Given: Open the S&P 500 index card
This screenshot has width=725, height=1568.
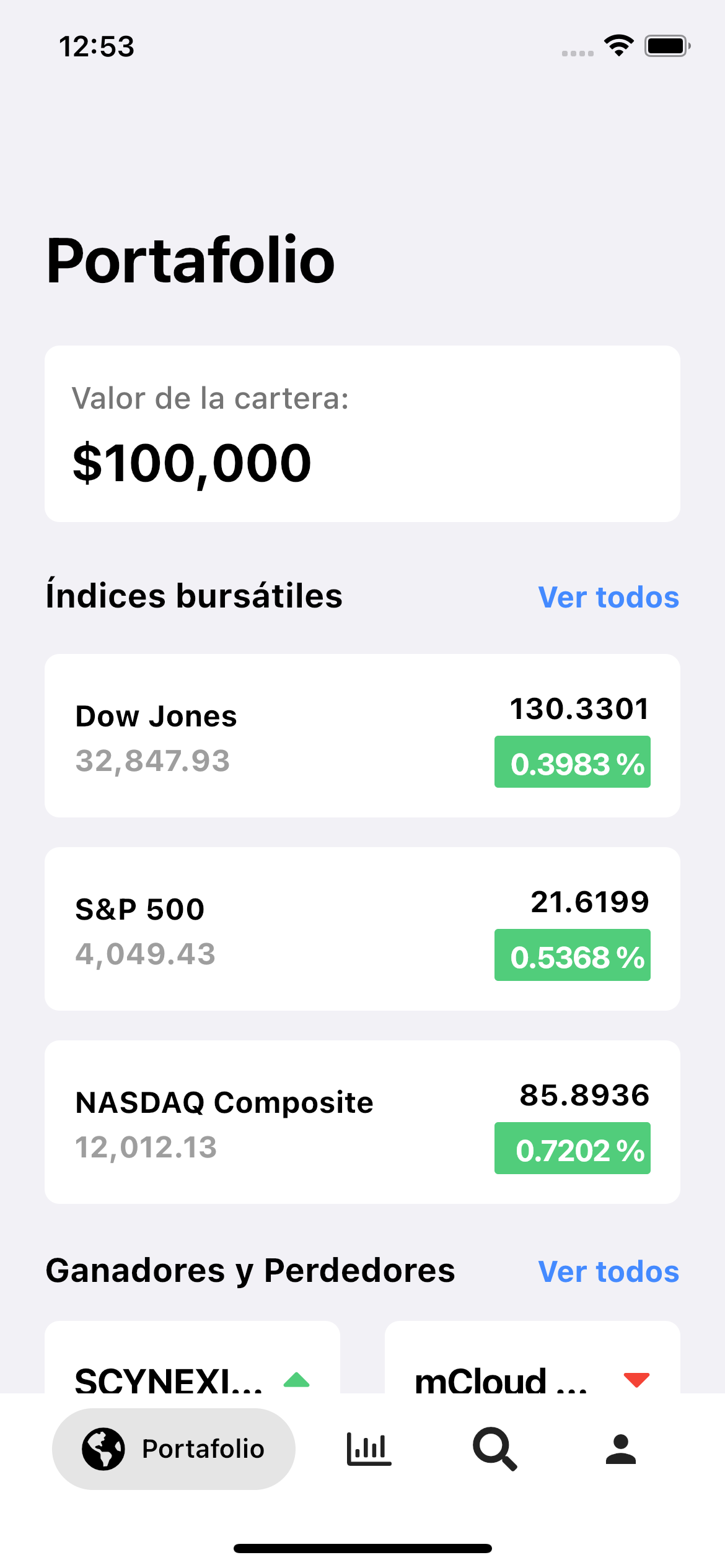Looking at the screenshot, I should coord(362,929).
